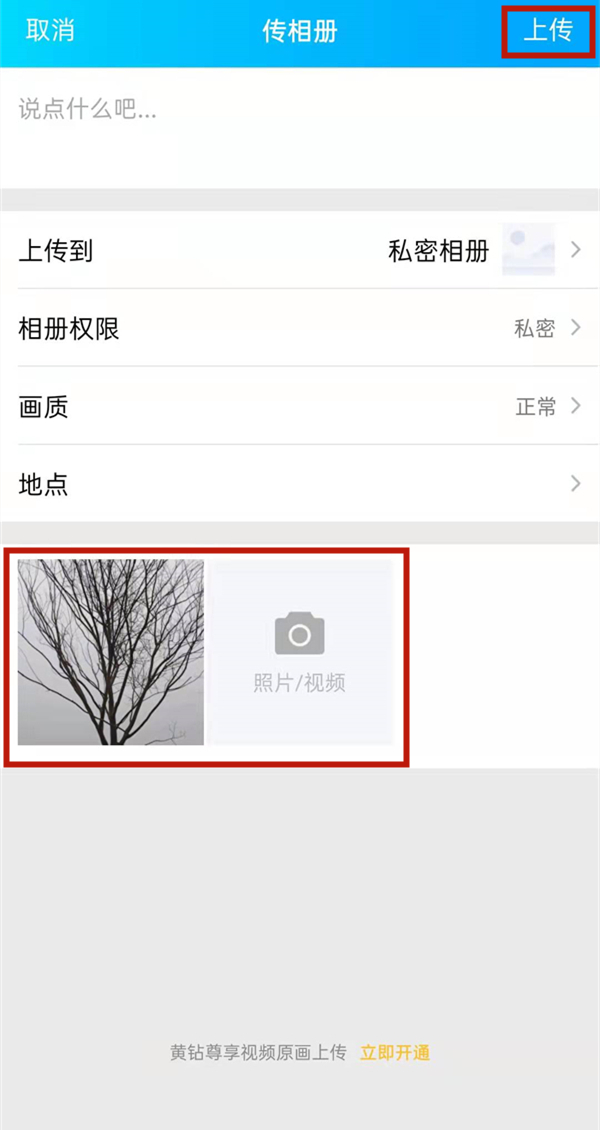The height and width of the screenshot is (1130, 600).
Task: Tap the 立即开通 link
Action: (395, 1052)
